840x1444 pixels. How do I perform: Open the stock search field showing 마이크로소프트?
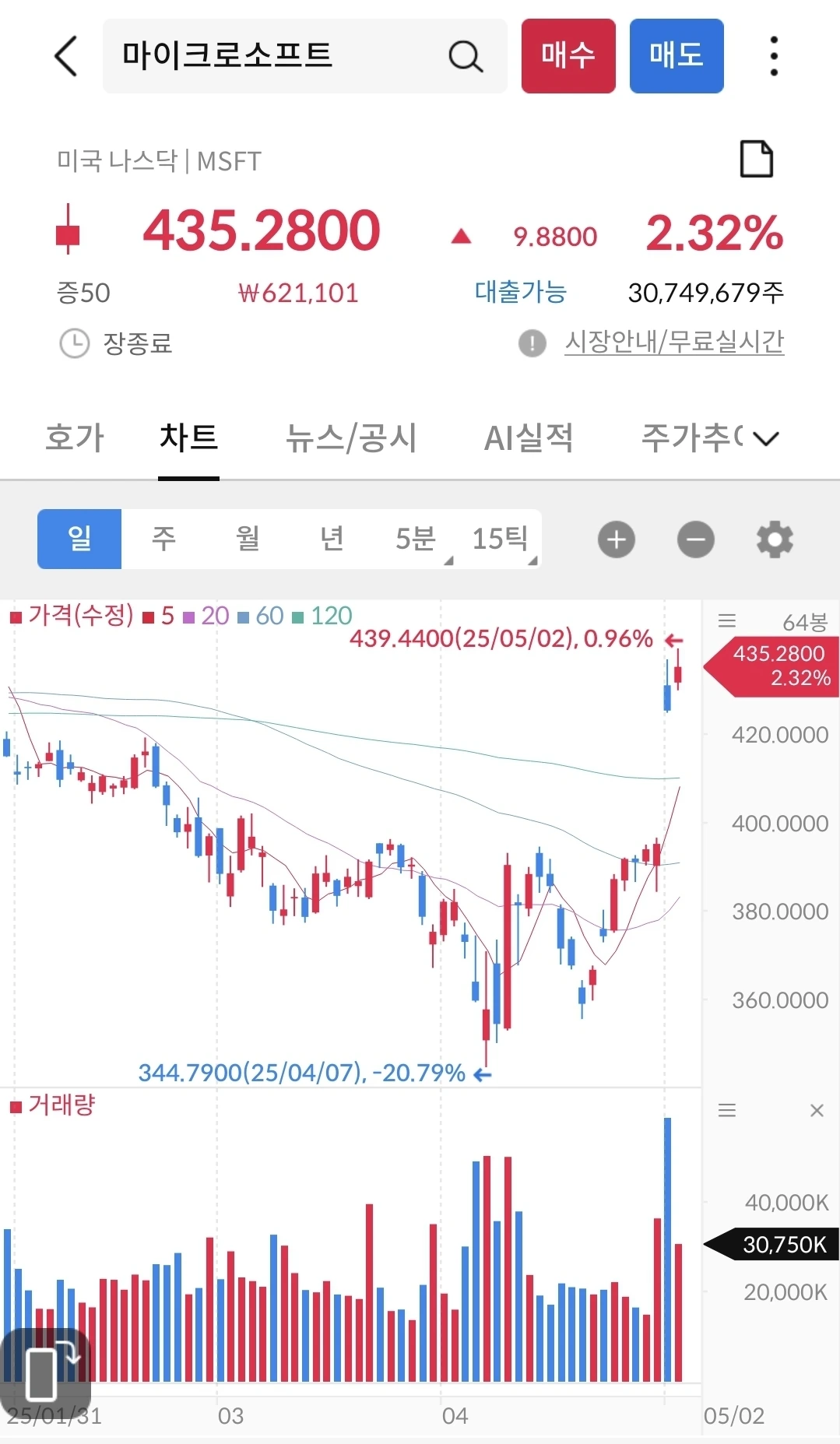pyautogui.click(x=304, y=56)
